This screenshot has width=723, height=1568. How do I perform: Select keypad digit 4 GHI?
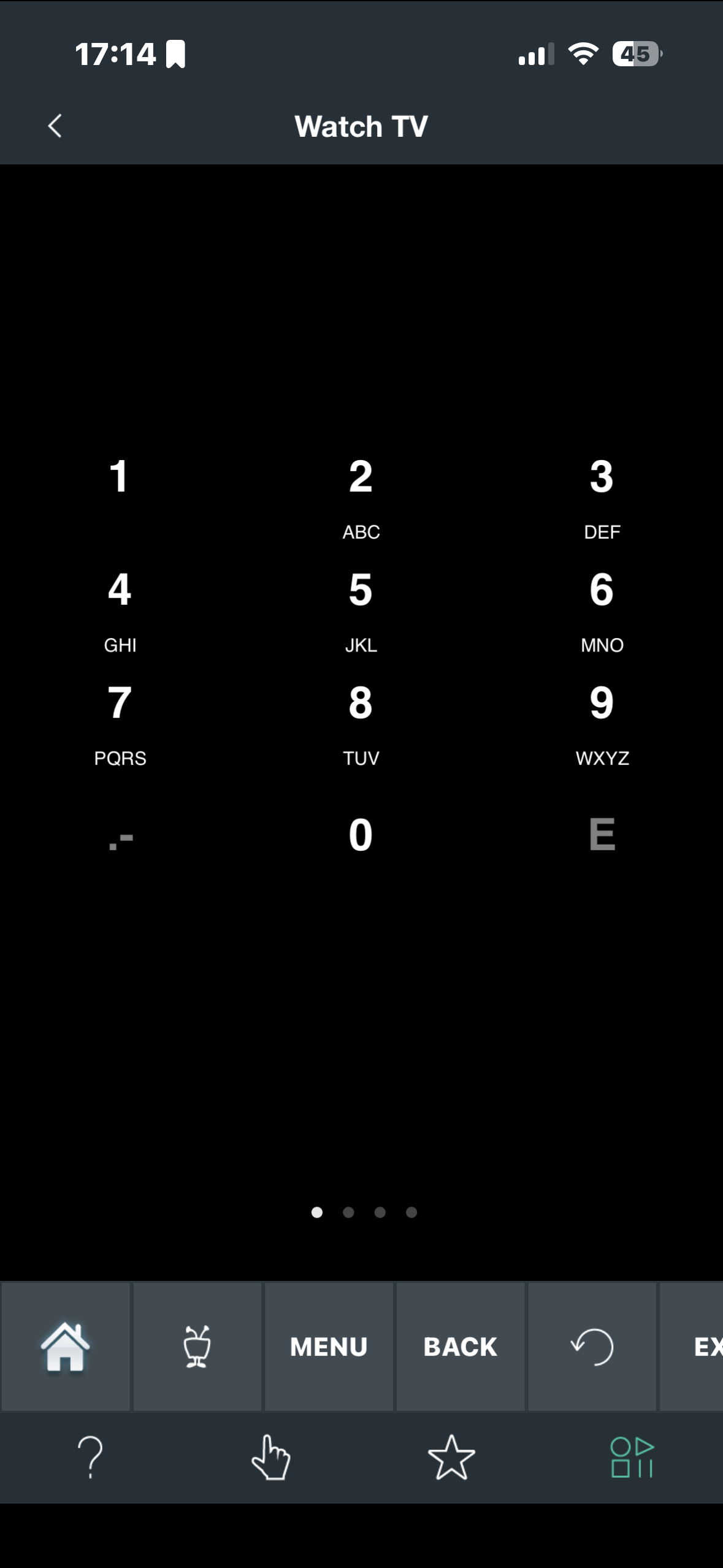click(120, 607)
